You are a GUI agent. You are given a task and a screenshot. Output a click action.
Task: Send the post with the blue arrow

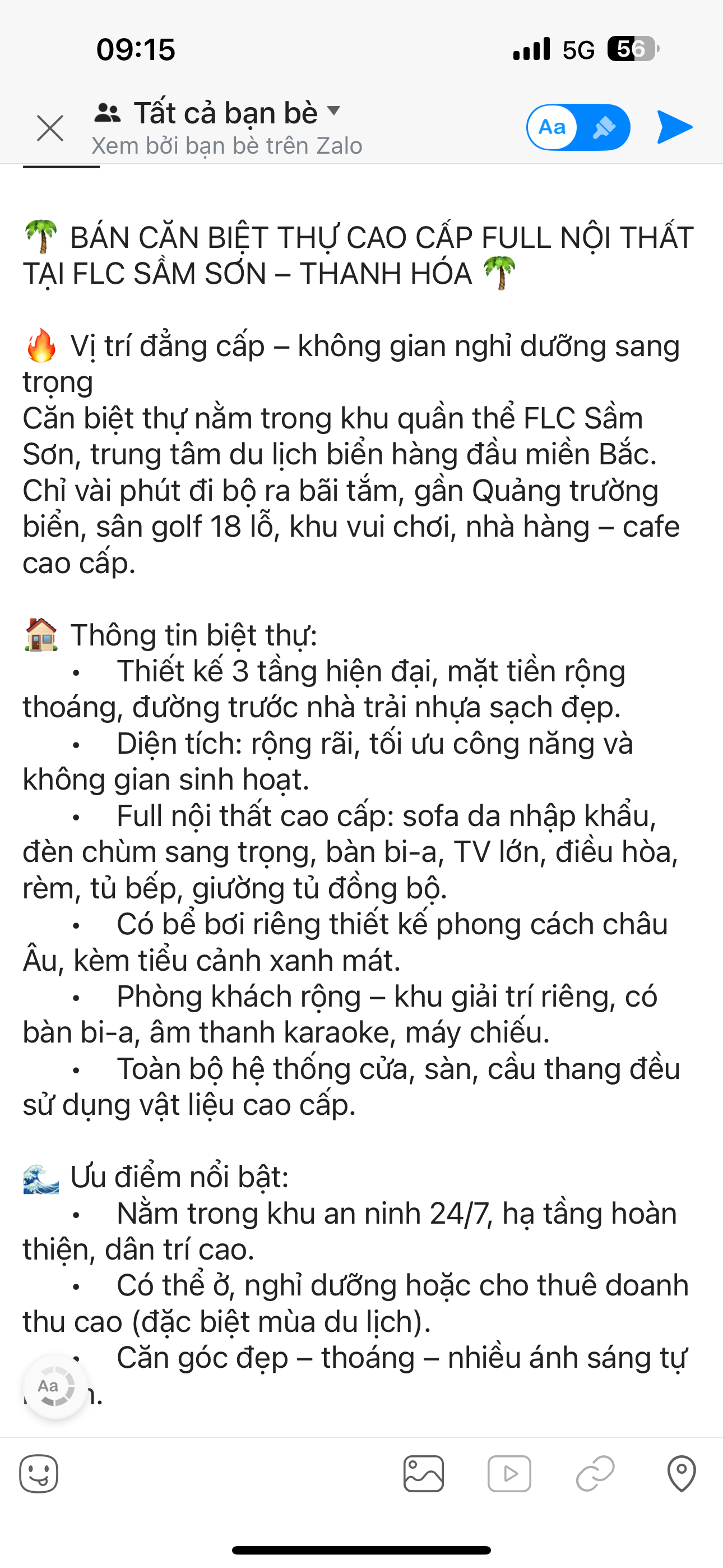675,127
